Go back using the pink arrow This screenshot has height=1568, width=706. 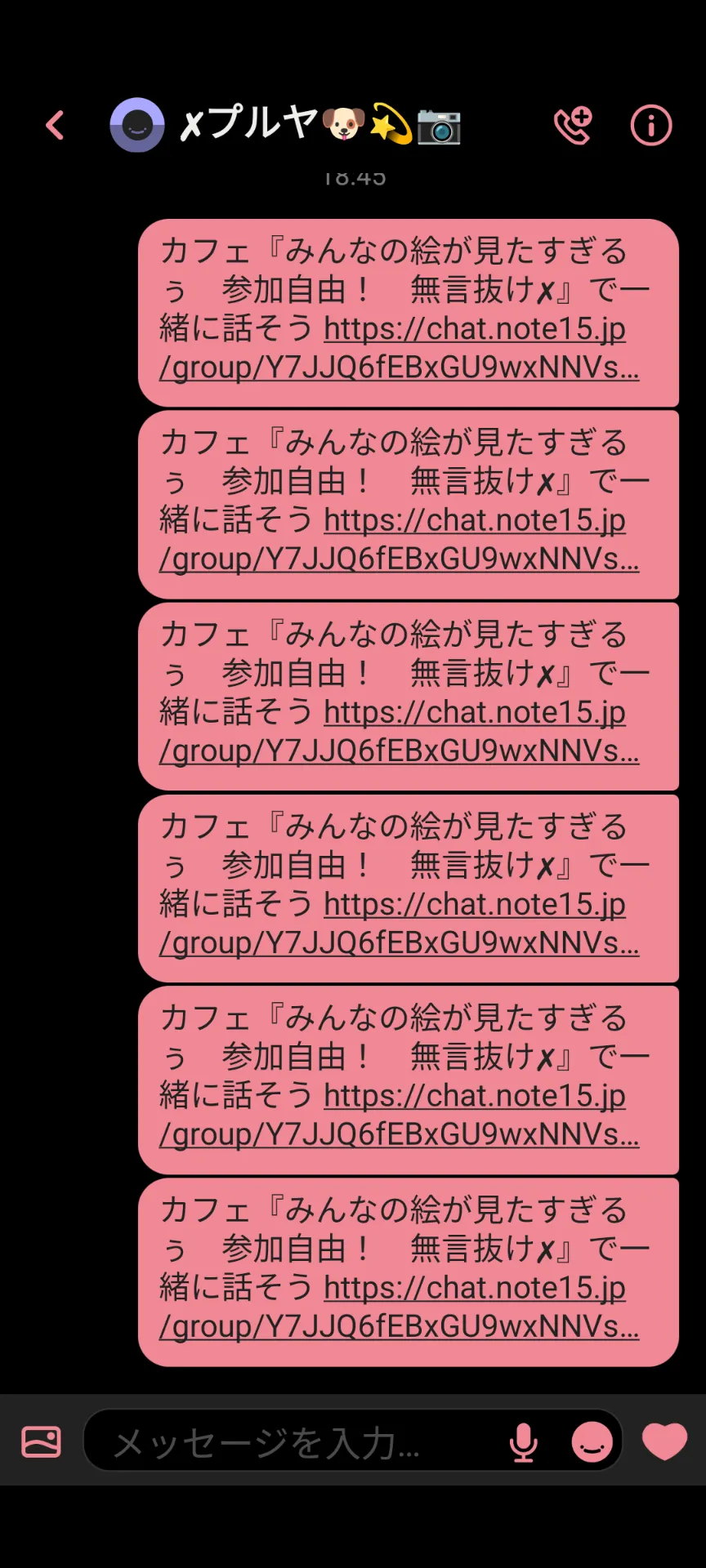click(x=55, y=126)
